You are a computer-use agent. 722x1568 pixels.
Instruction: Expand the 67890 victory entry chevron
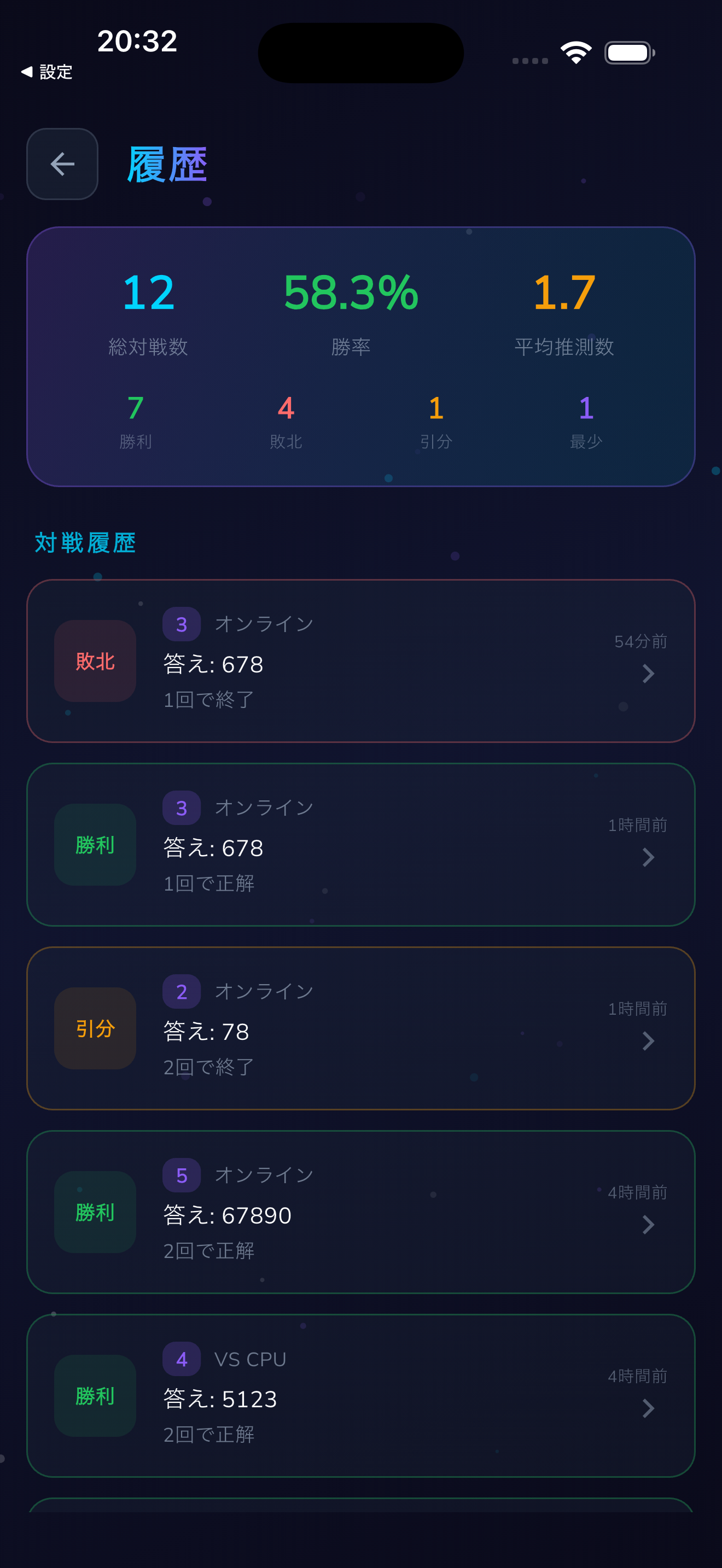[648, 1225]
